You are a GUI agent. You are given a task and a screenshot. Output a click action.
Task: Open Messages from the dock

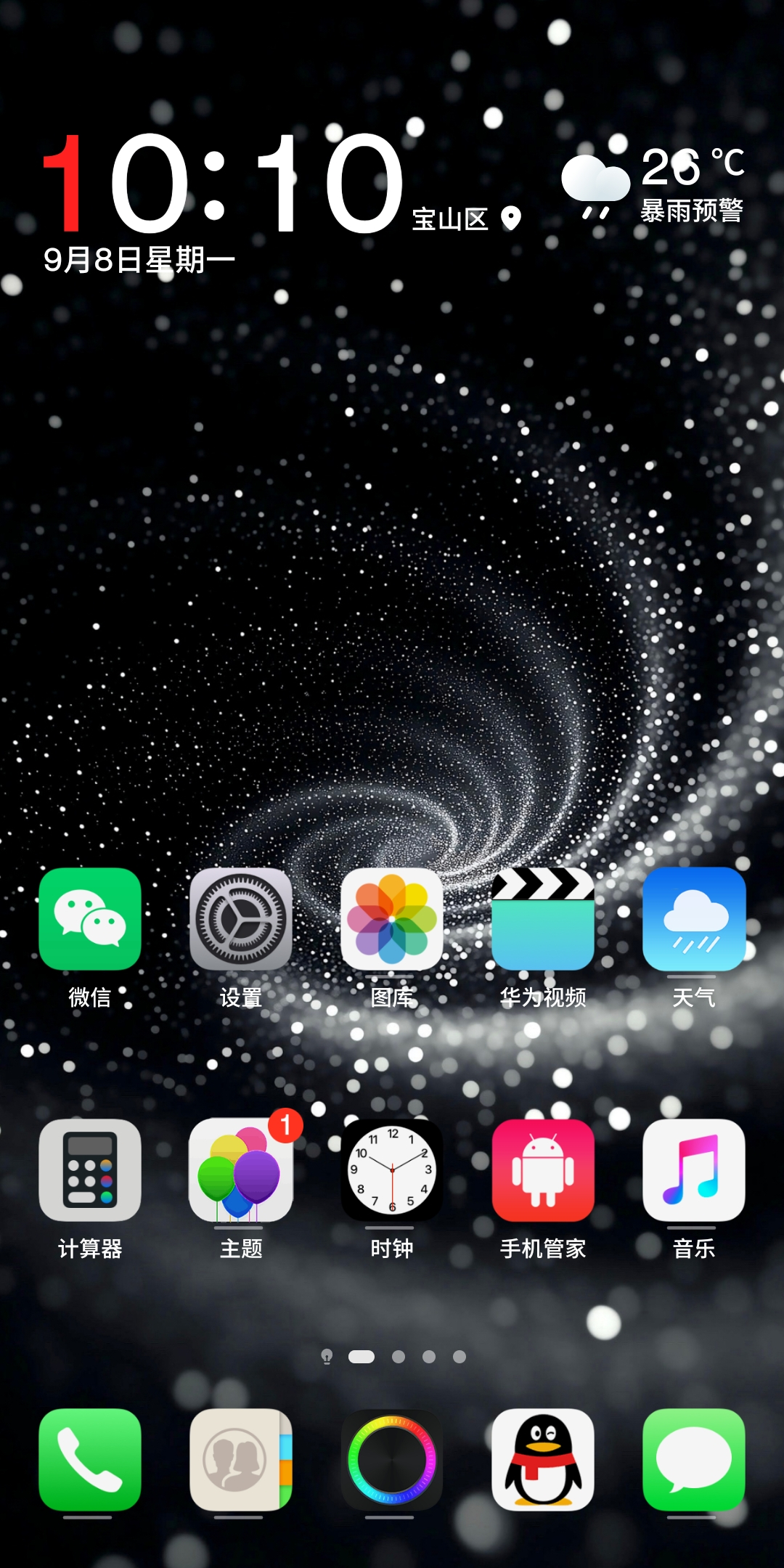pyautogui.click(x=694, y=1460)
